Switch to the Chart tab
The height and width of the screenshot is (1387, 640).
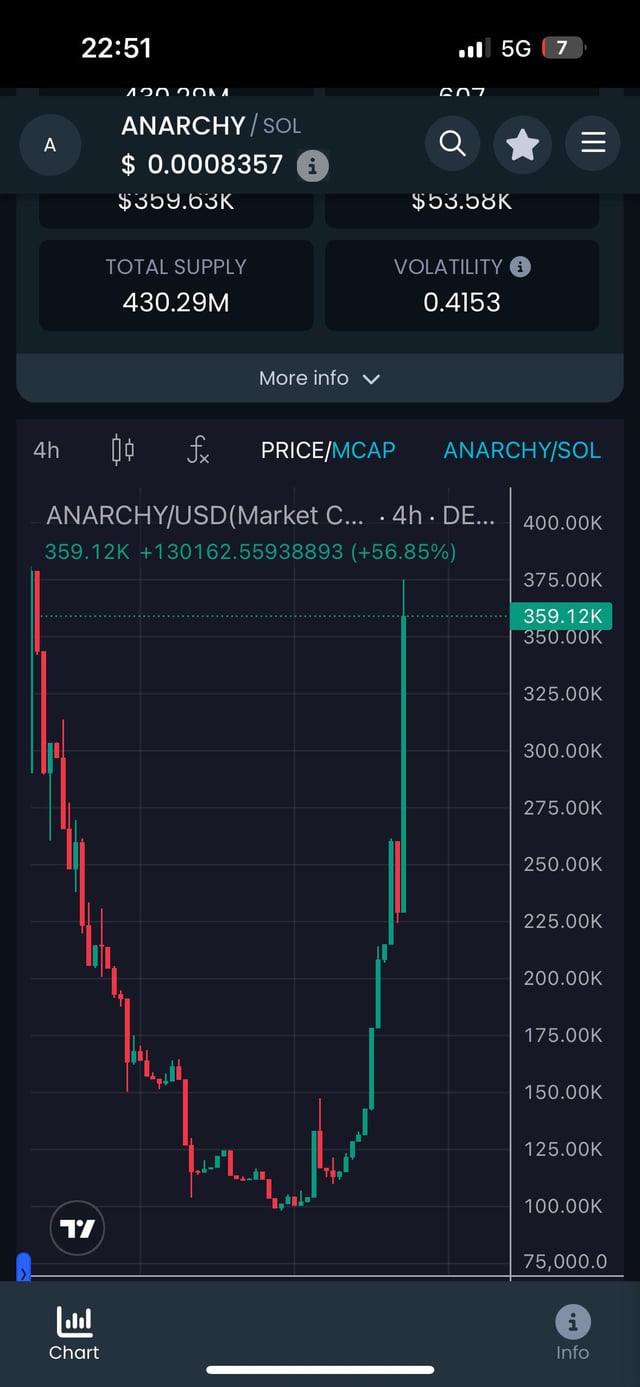coord(74,1333)
